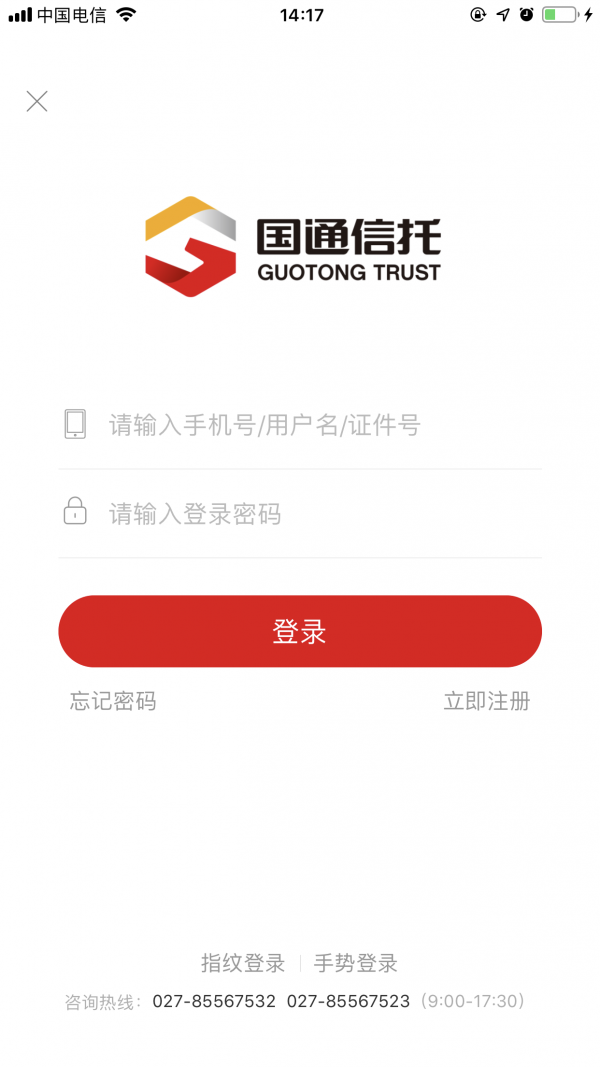Choose 手势登录 gesture login
This screenshot has width=600, height=1067.
(356, 963)
